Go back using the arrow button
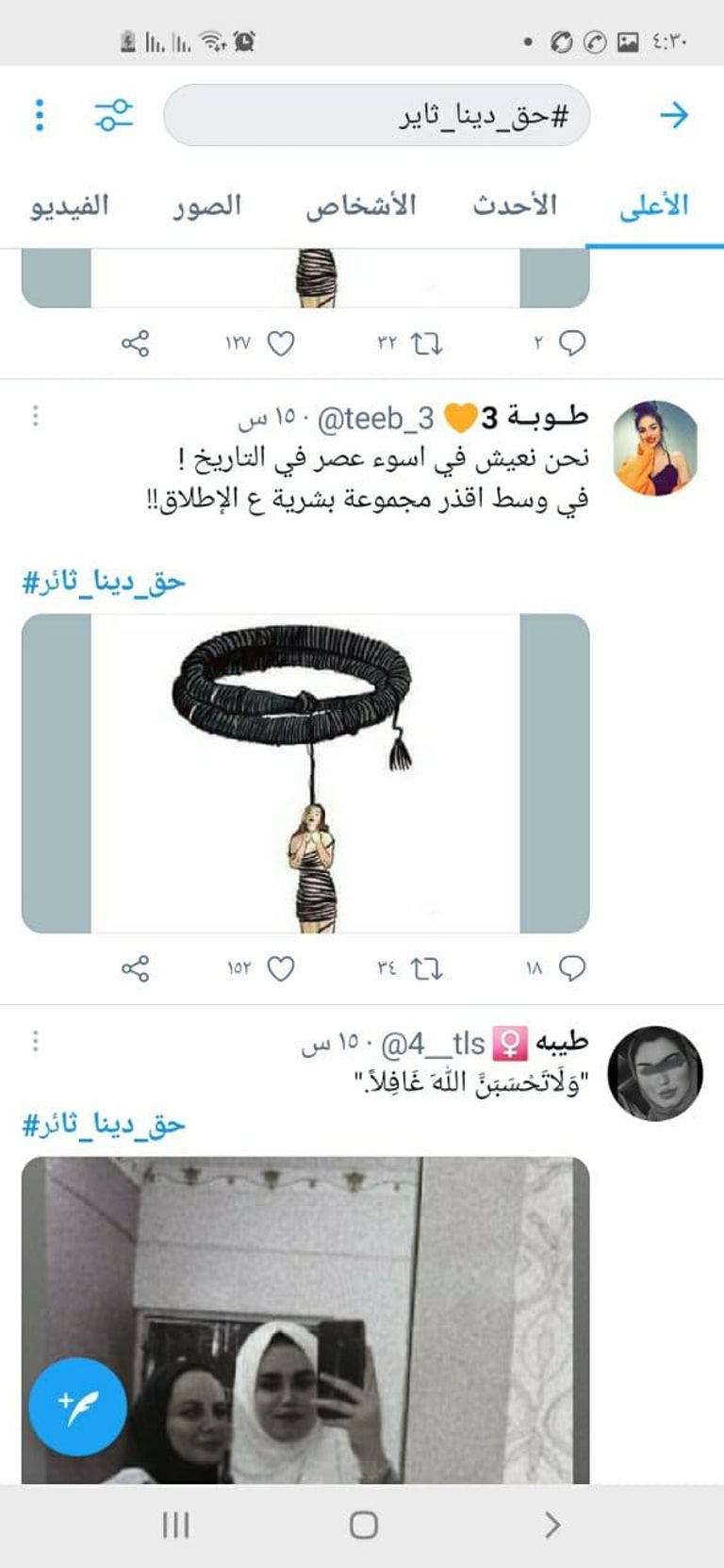 click(x=675, y=113)
